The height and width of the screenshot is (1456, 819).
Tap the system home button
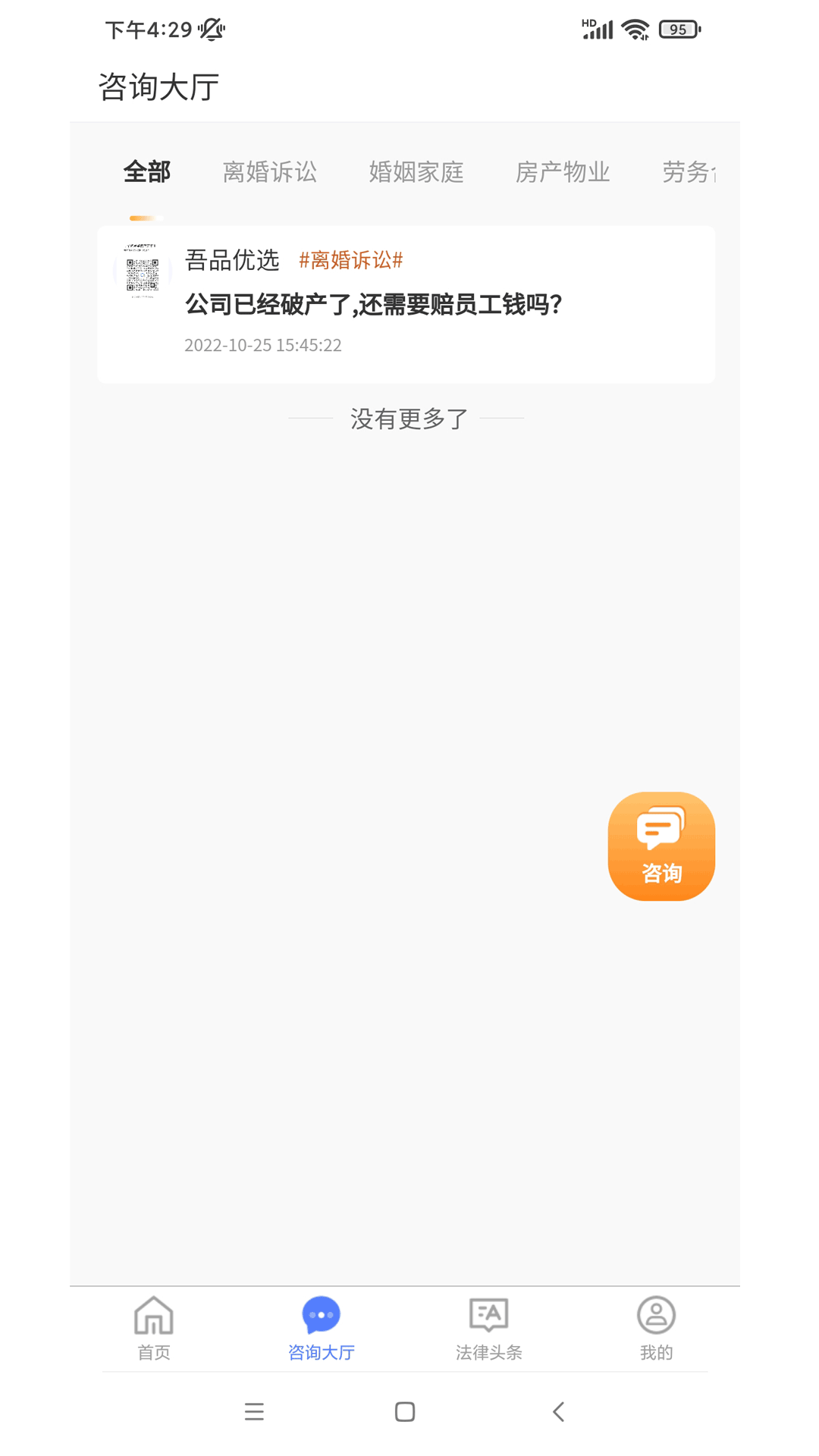point(405,1411)
